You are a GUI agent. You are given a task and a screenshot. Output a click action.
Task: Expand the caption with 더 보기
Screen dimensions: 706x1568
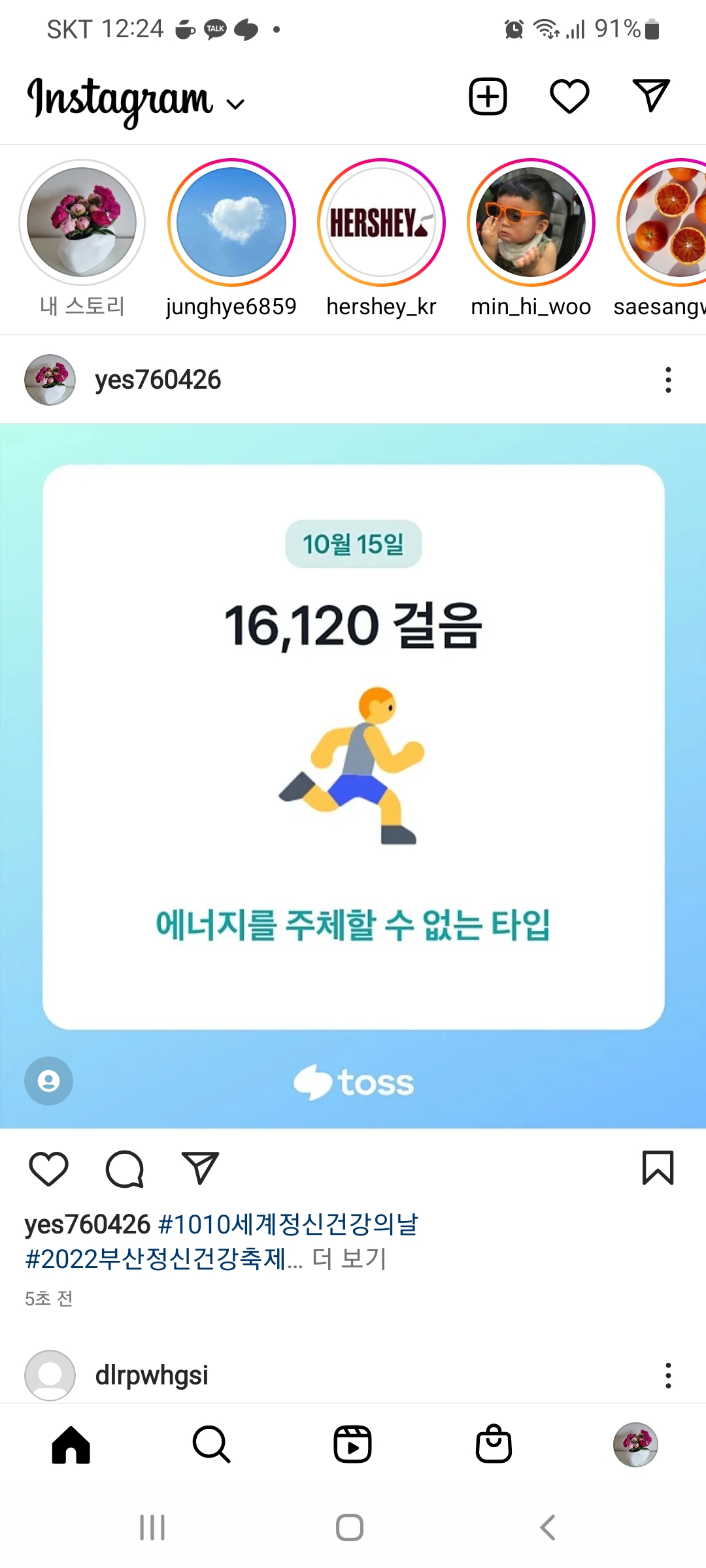350,1258
